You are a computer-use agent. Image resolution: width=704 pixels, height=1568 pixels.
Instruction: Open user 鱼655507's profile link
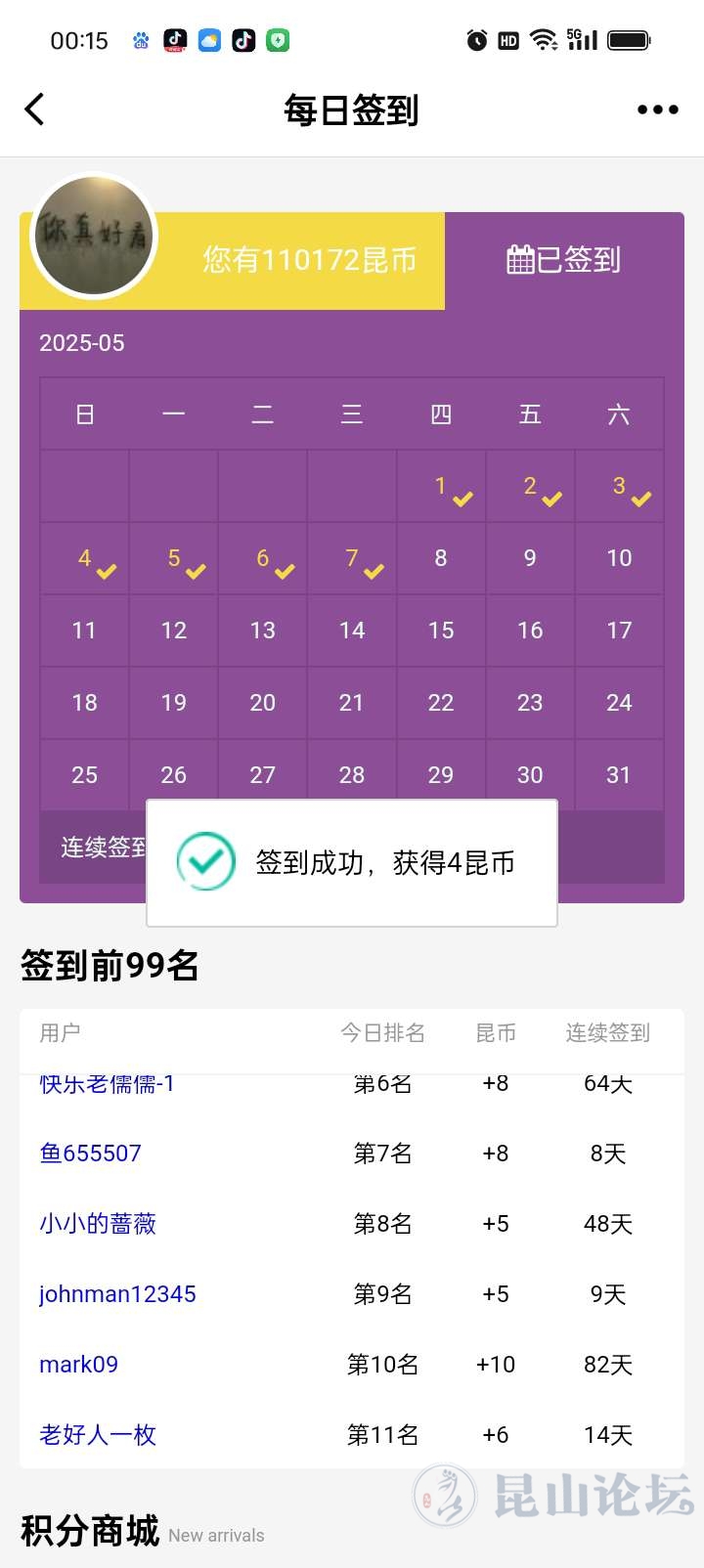90,1154
